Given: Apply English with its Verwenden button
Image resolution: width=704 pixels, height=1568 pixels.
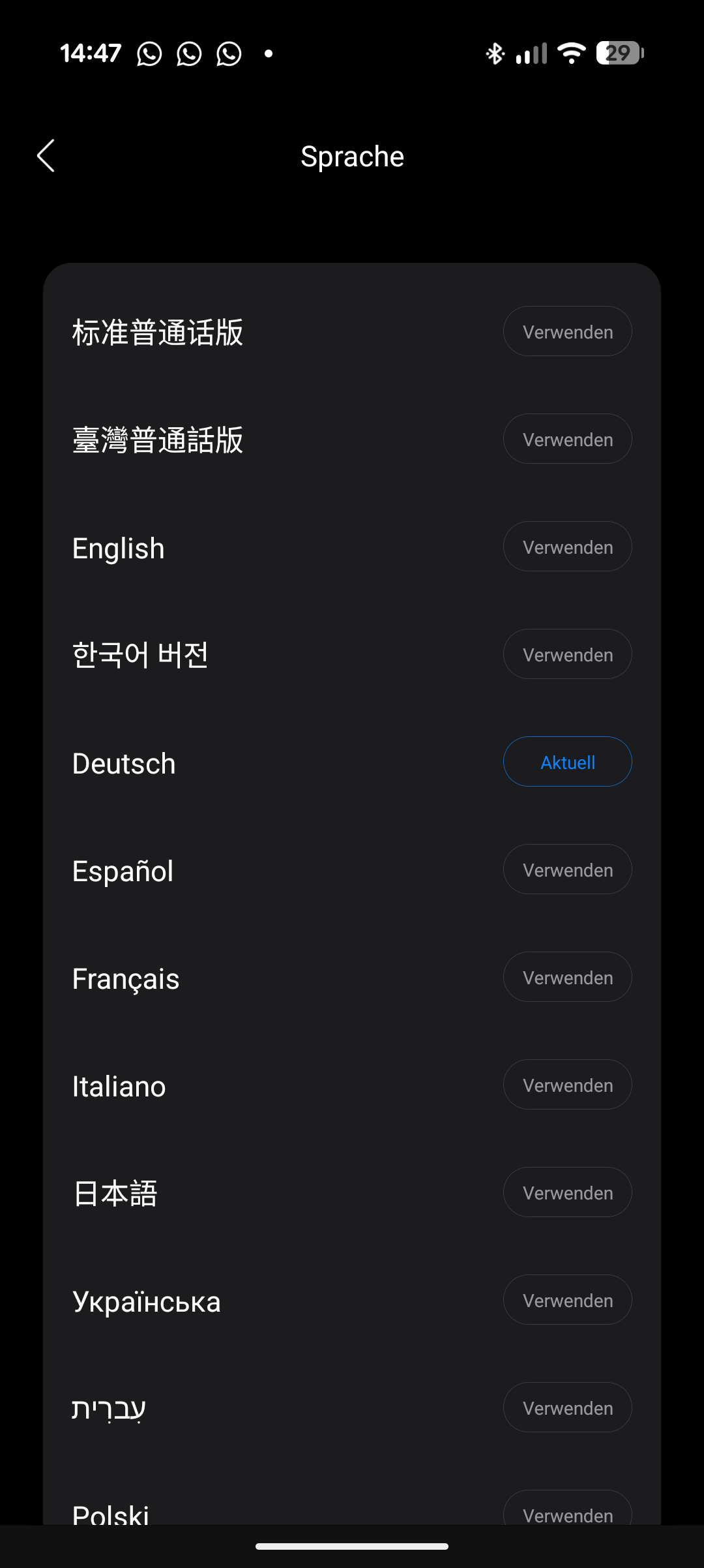Looking at the screenshot, I should point(567,547).
